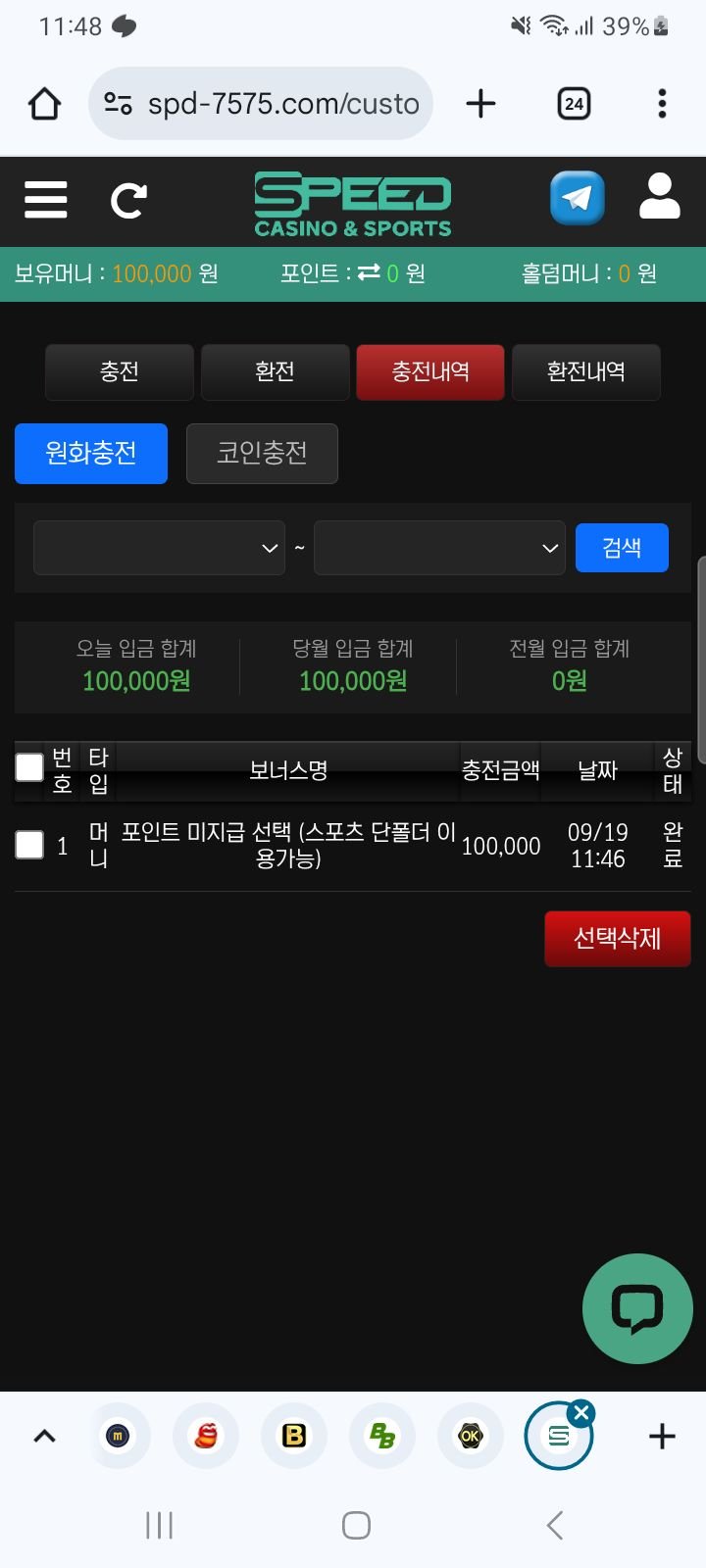706x1568 pixels.
Task: Tap the browser home icon
Action: coord(45,104)
